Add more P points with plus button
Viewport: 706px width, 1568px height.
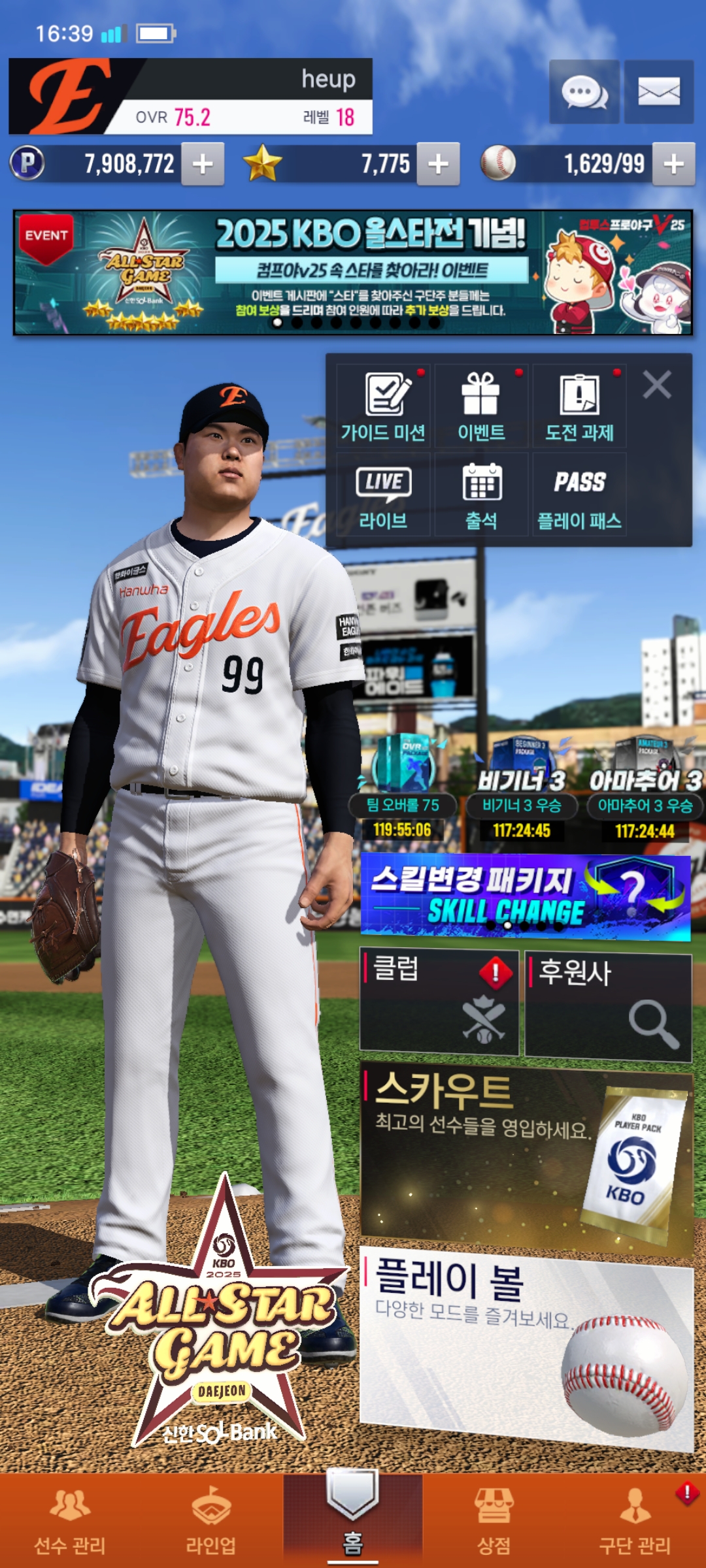(203, 164)
